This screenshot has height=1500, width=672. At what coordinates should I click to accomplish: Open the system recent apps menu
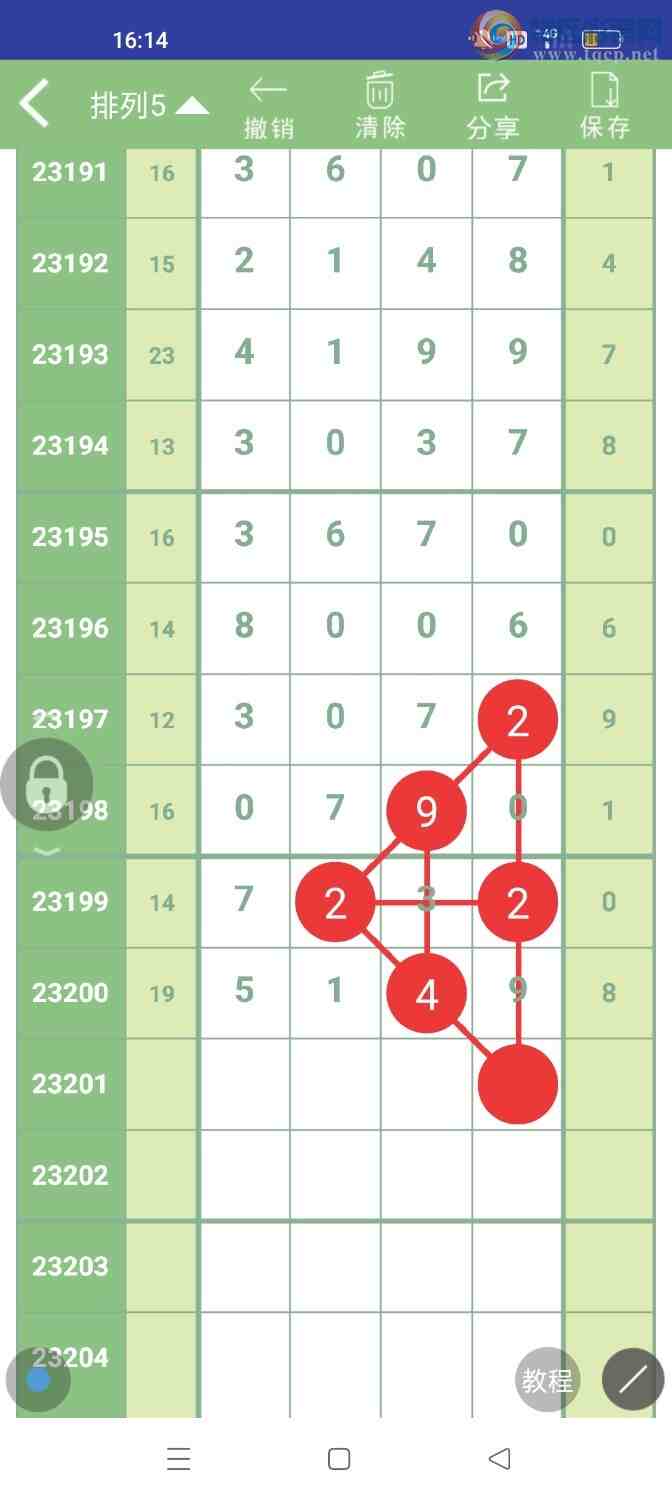[x=179, y=1459]
